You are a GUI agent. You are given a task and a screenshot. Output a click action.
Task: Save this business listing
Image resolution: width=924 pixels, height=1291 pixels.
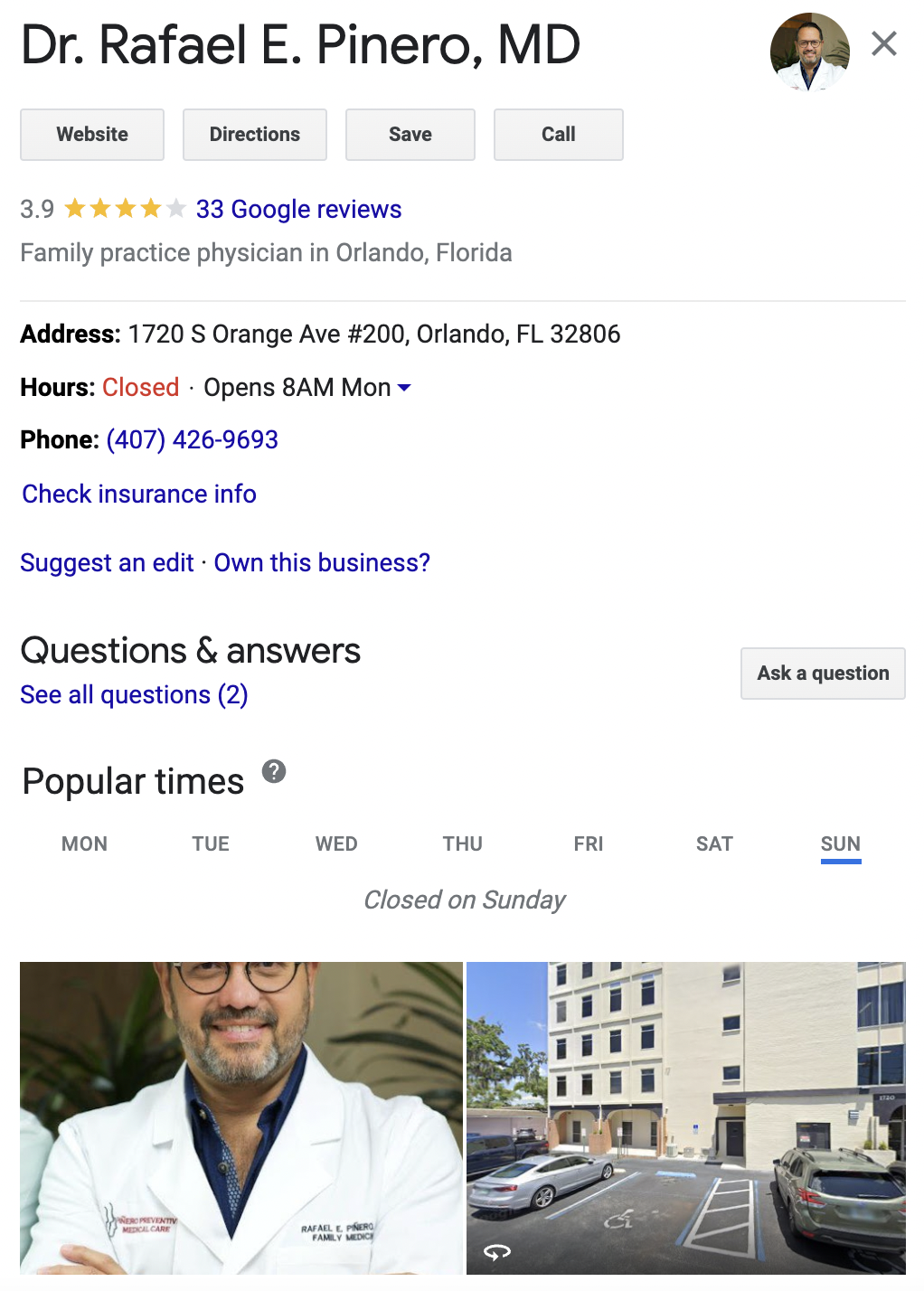[x=410, y=135]
